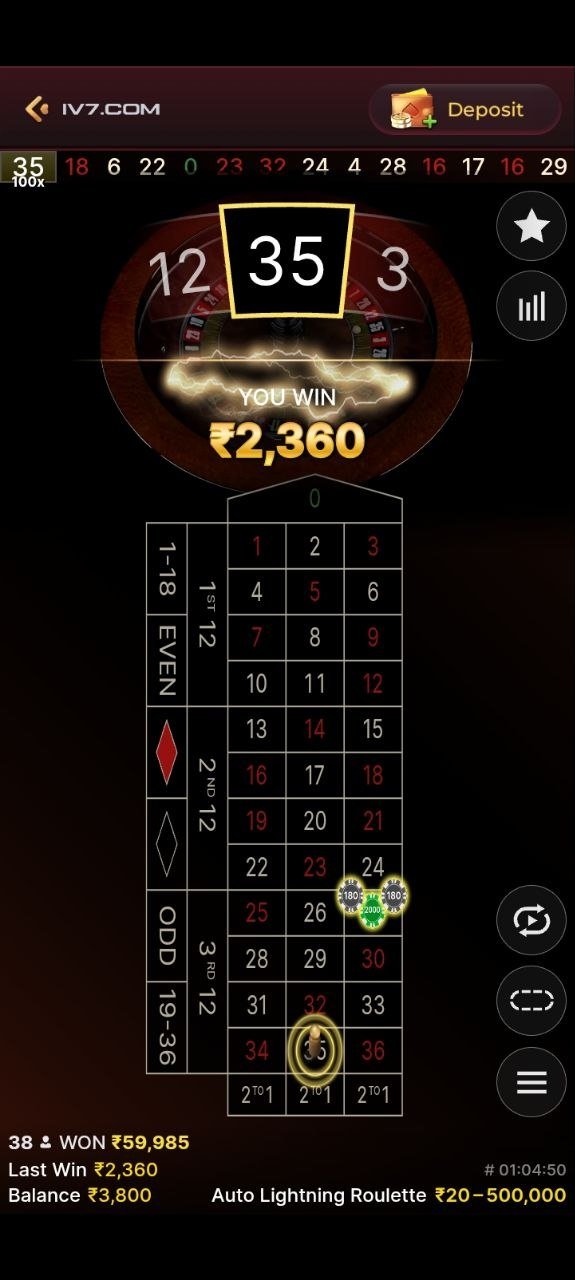Select the 2nd 12 dozen
Screen dimensions: 575x1280
[x=208, y=798]
